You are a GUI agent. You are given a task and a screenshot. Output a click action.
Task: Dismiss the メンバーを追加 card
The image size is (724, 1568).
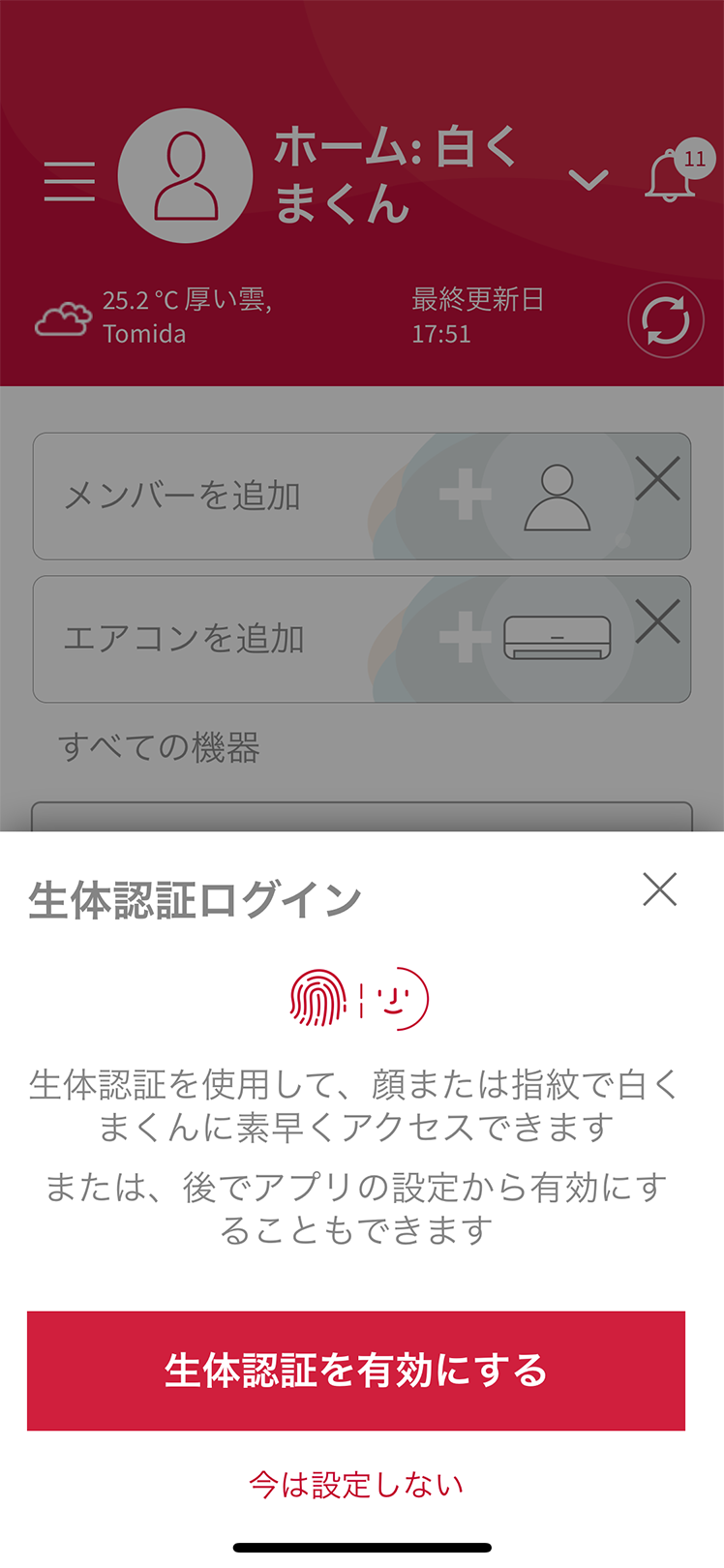click(657, 479)
